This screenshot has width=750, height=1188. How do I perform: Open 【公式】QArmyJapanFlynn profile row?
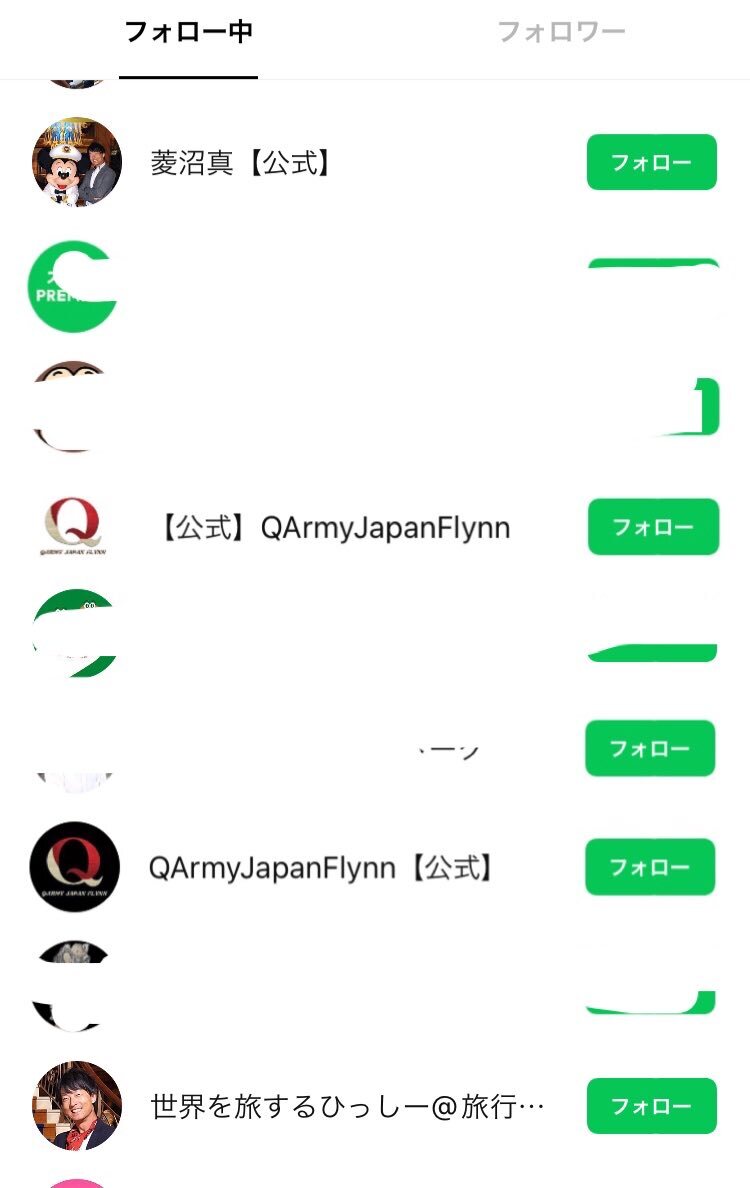334,527
